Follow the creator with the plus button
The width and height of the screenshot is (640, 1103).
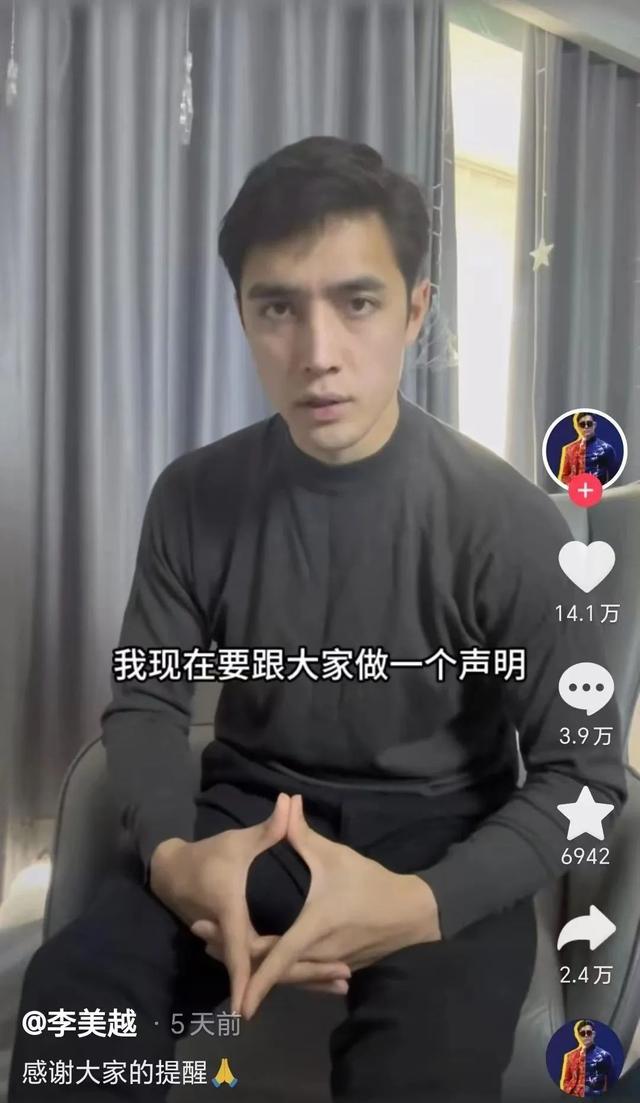tap(585, 490)
